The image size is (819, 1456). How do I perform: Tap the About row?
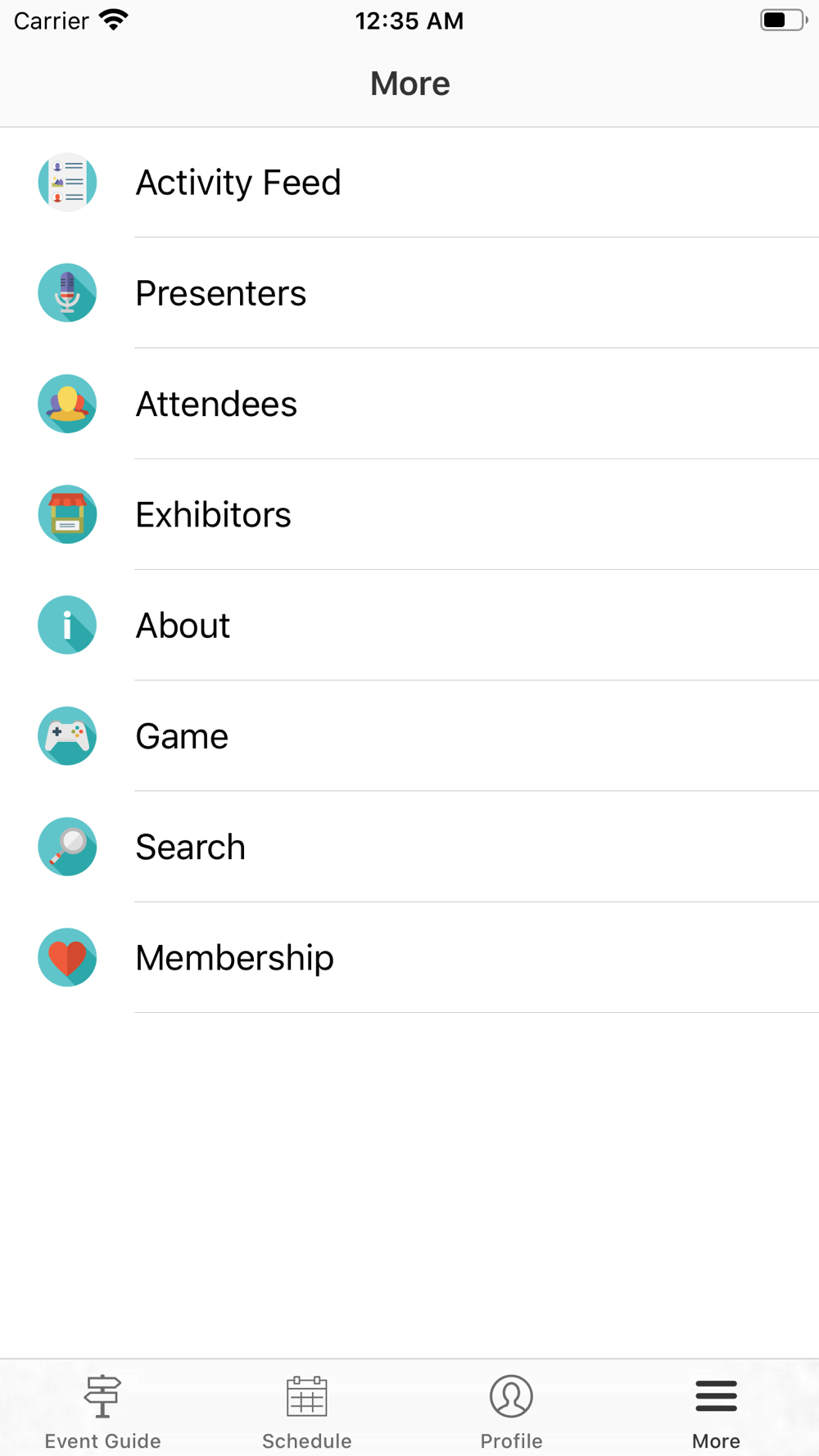coord(409,625)
